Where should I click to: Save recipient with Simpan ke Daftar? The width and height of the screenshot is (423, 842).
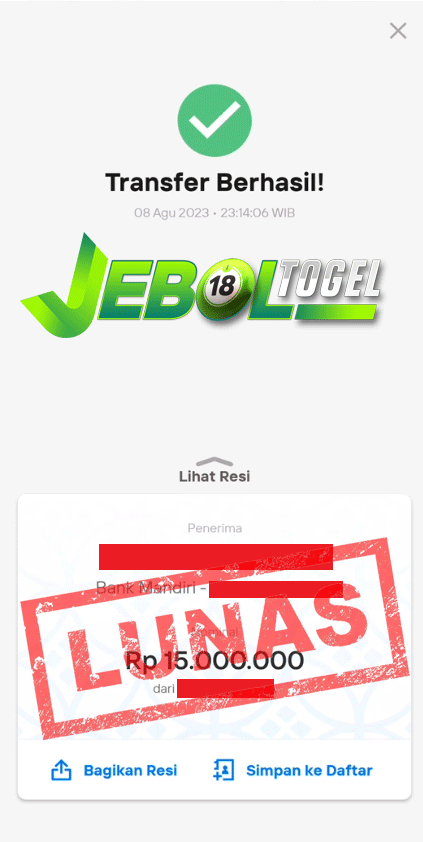[x=292, y=771]
